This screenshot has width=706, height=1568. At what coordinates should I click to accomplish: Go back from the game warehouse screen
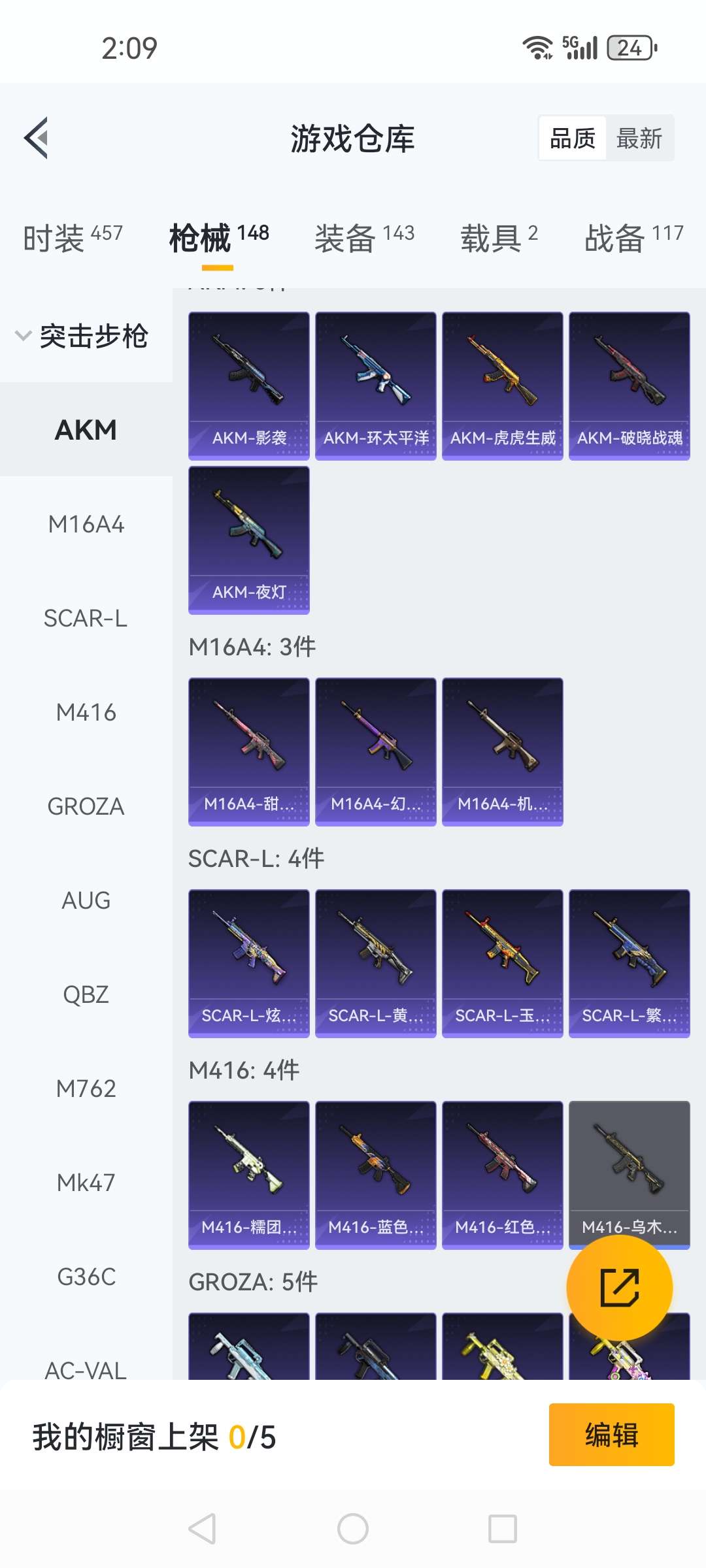37,138
